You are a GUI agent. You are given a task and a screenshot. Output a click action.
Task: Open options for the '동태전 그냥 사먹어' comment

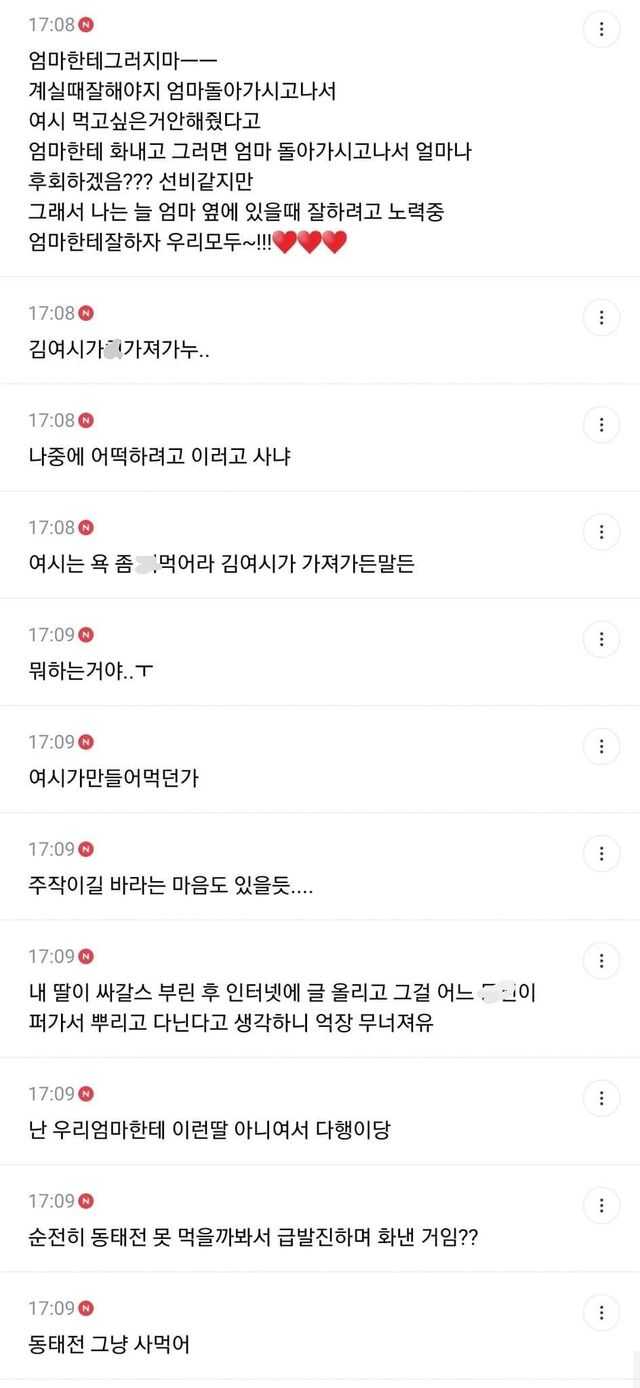pos(601,1312)
